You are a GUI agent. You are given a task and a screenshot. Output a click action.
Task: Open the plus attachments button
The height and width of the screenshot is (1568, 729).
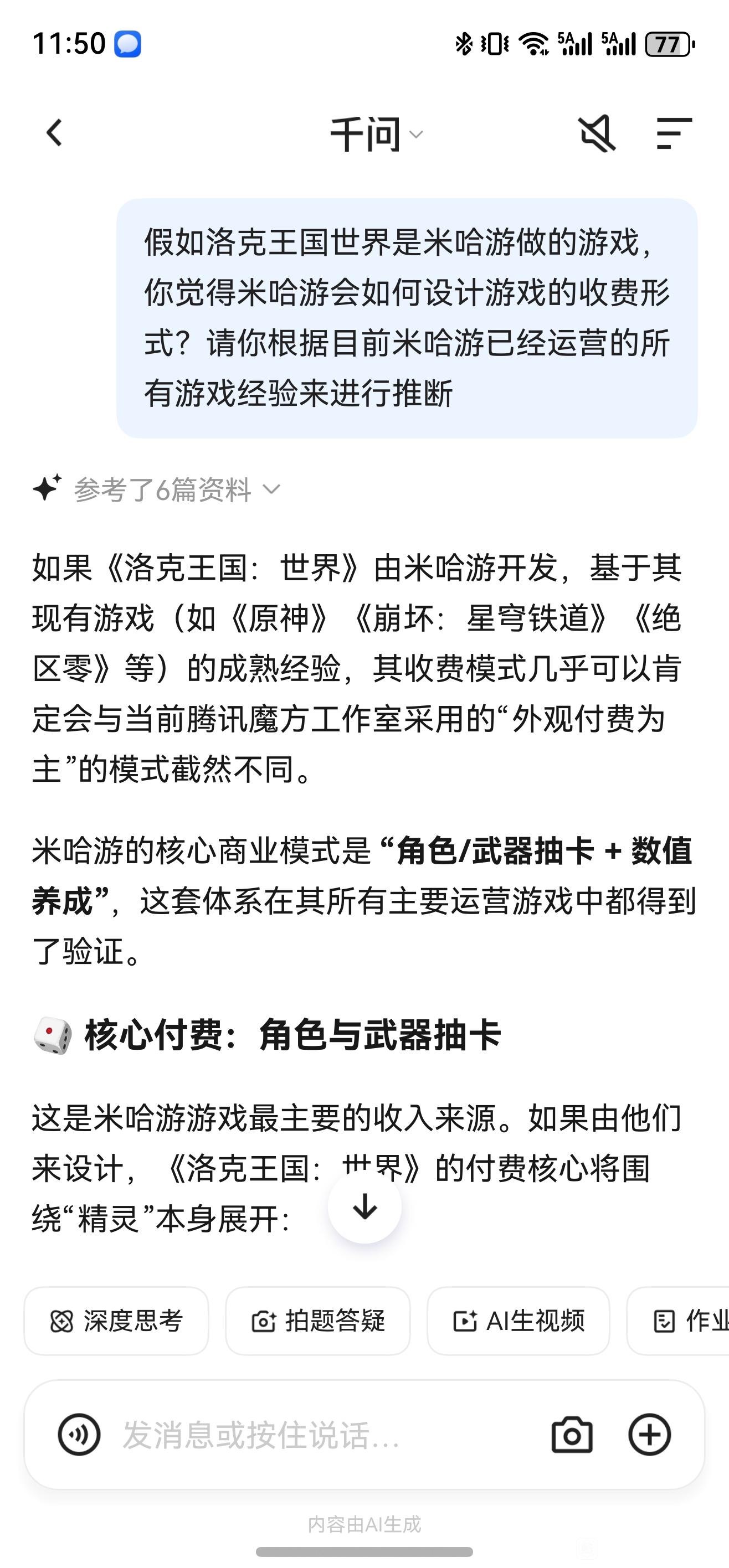click(649, 1435)
